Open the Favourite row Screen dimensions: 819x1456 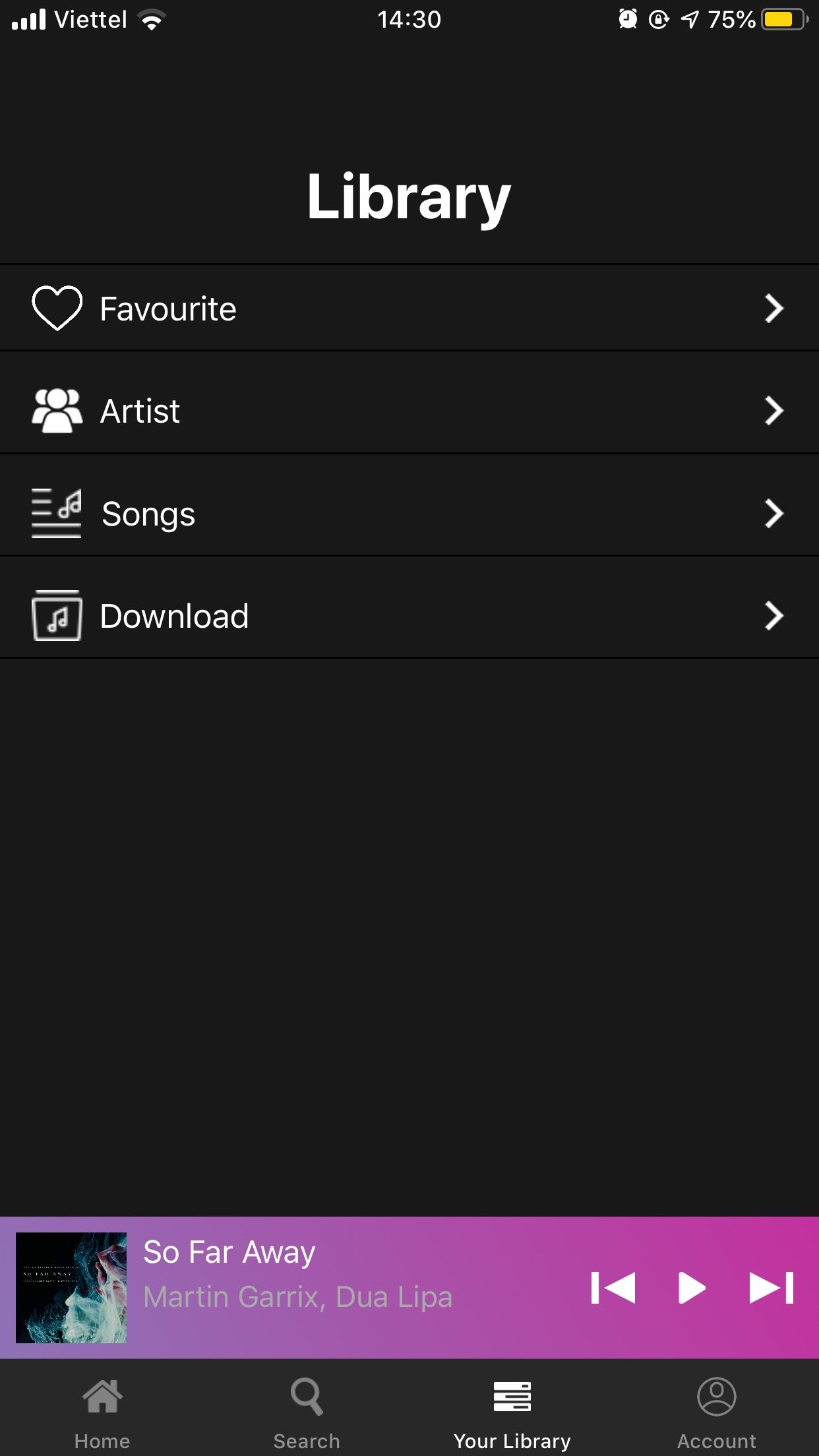click(x=409, y=308)
